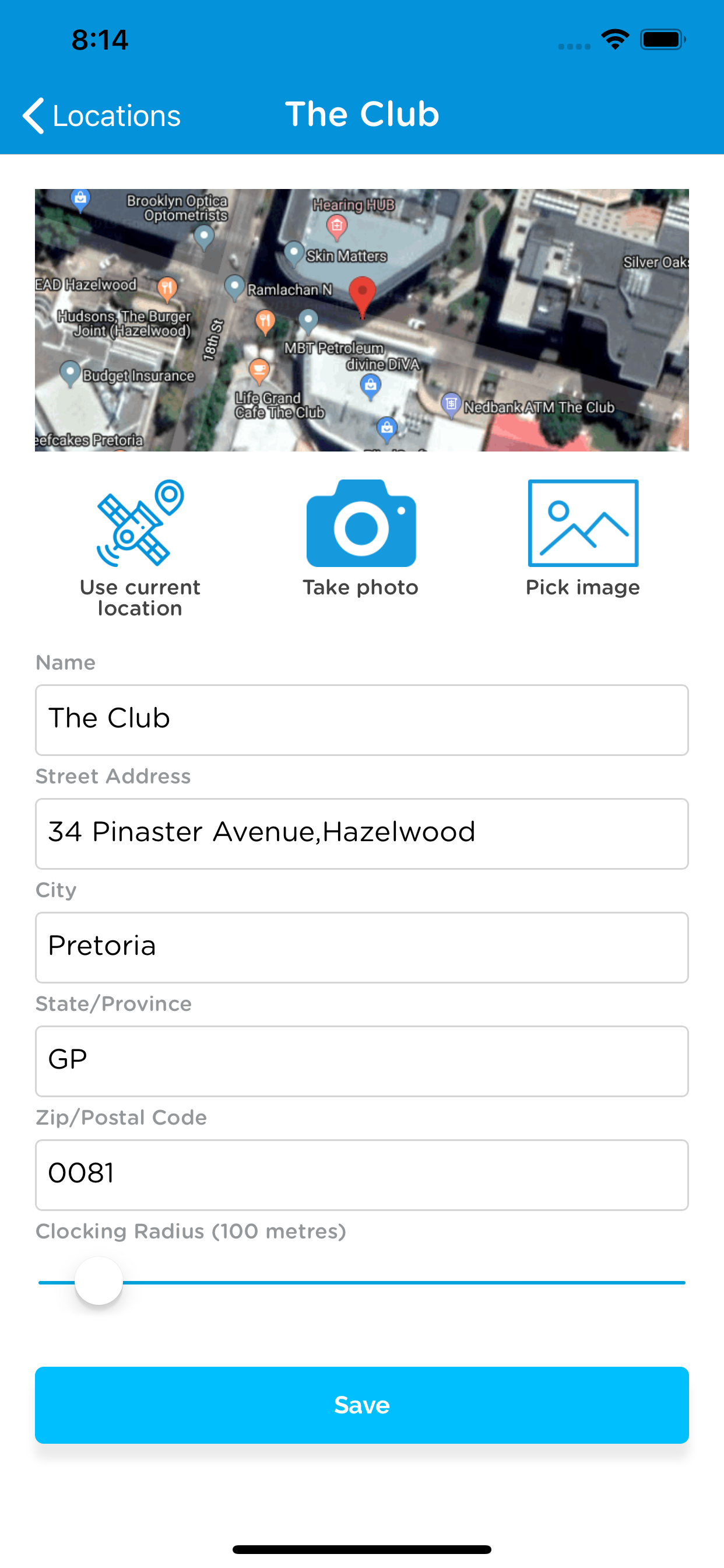Edit the Zip/Postal Code field
724x1568 pixels.
tap(361, 1175)
